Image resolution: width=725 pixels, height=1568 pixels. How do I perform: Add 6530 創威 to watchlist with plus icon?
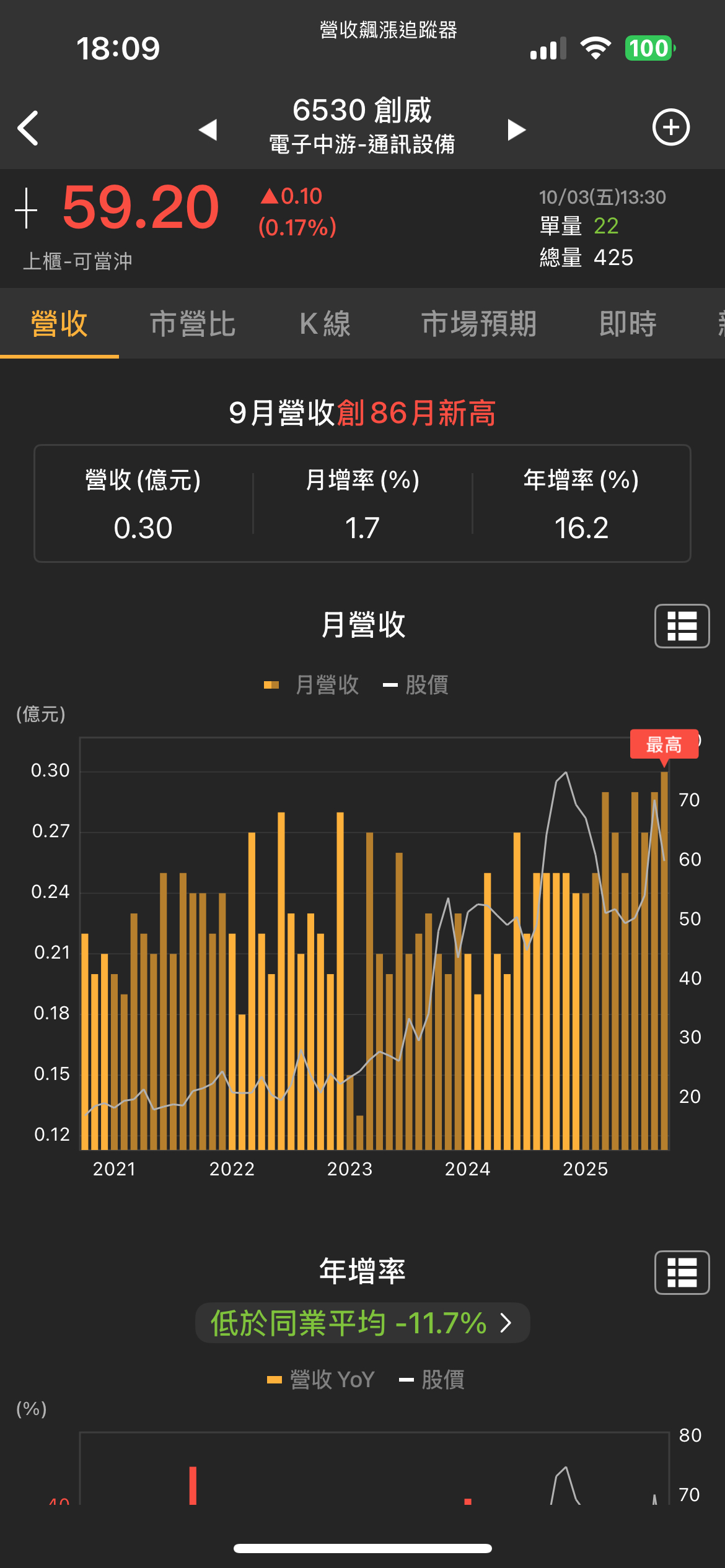pyautogui.click(x=670, y=128)
